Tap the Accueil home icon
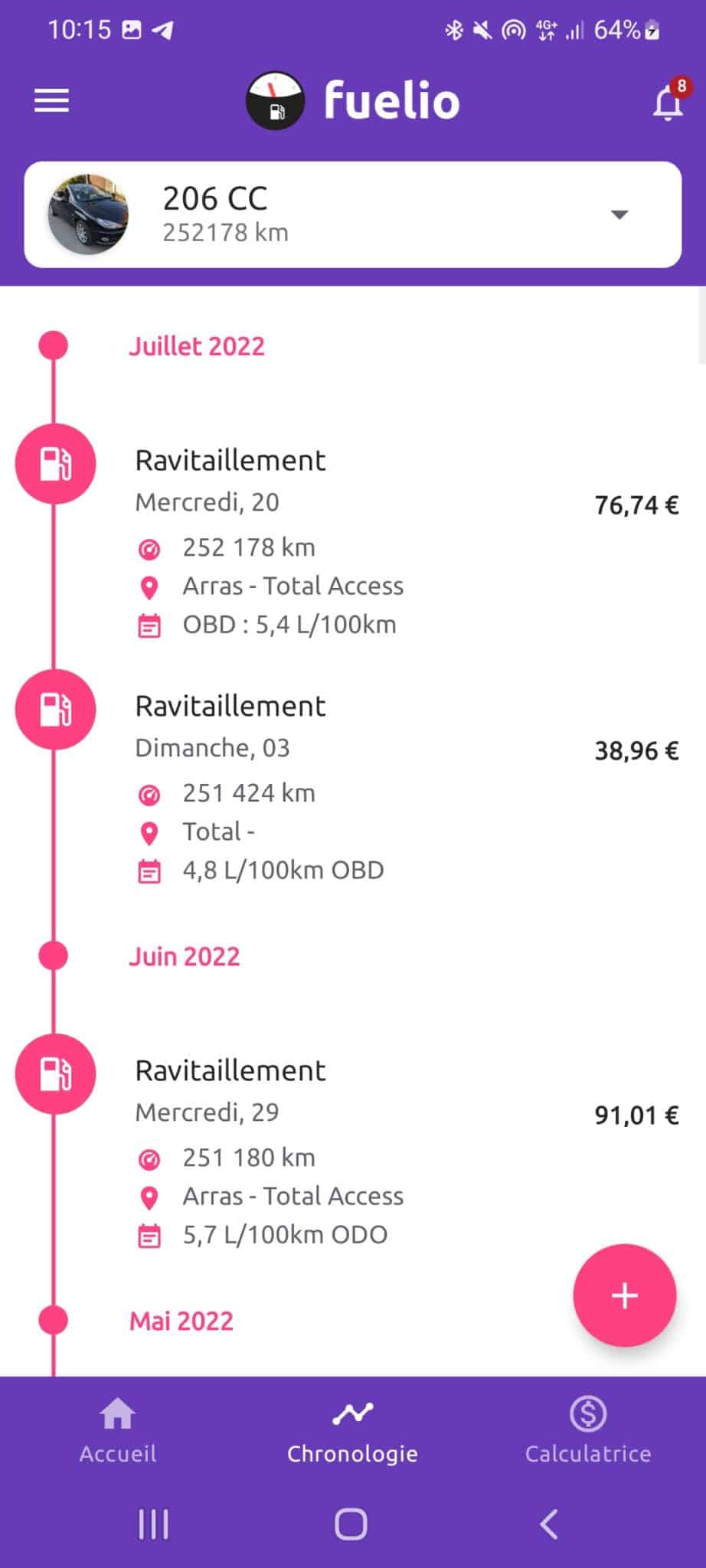This screenshot has height=1568, width=706. pyautogui.click(x=116, y=1415)
